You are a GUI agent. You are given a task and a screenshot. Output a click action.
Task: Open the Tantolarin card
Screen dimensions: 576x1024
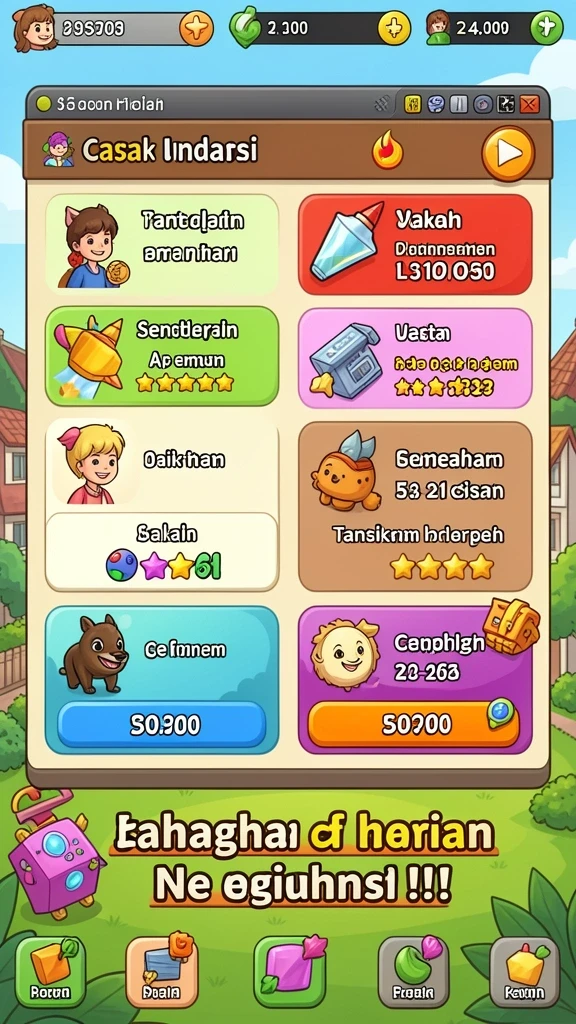(162, 244)
